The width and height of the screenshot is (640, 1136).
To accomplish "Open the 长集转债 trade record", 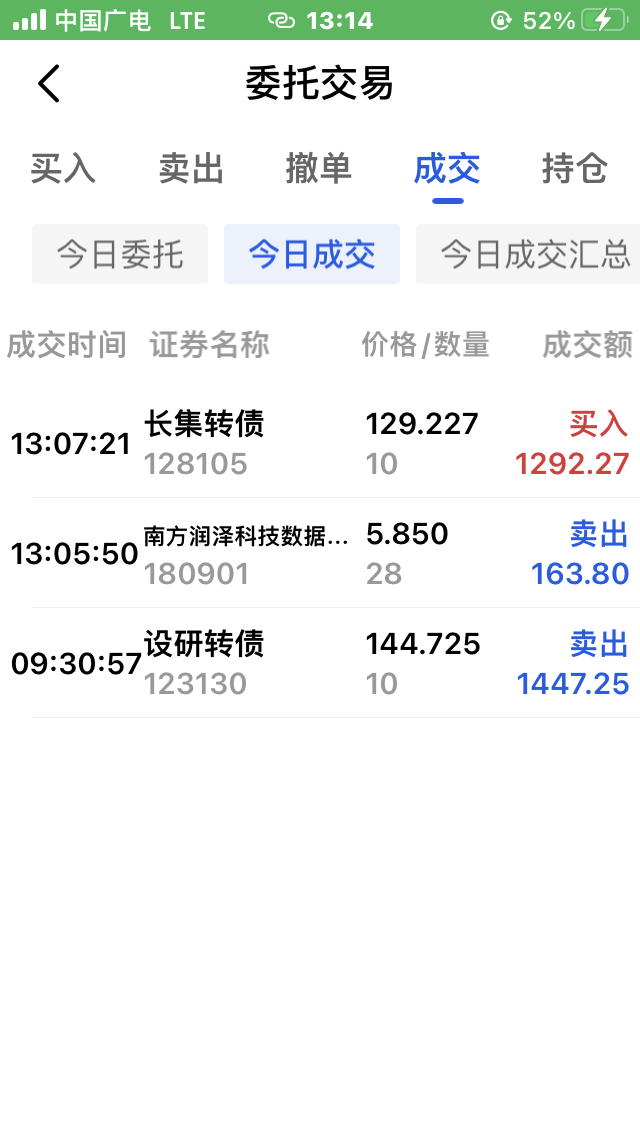I will click(x=320, y=443).
